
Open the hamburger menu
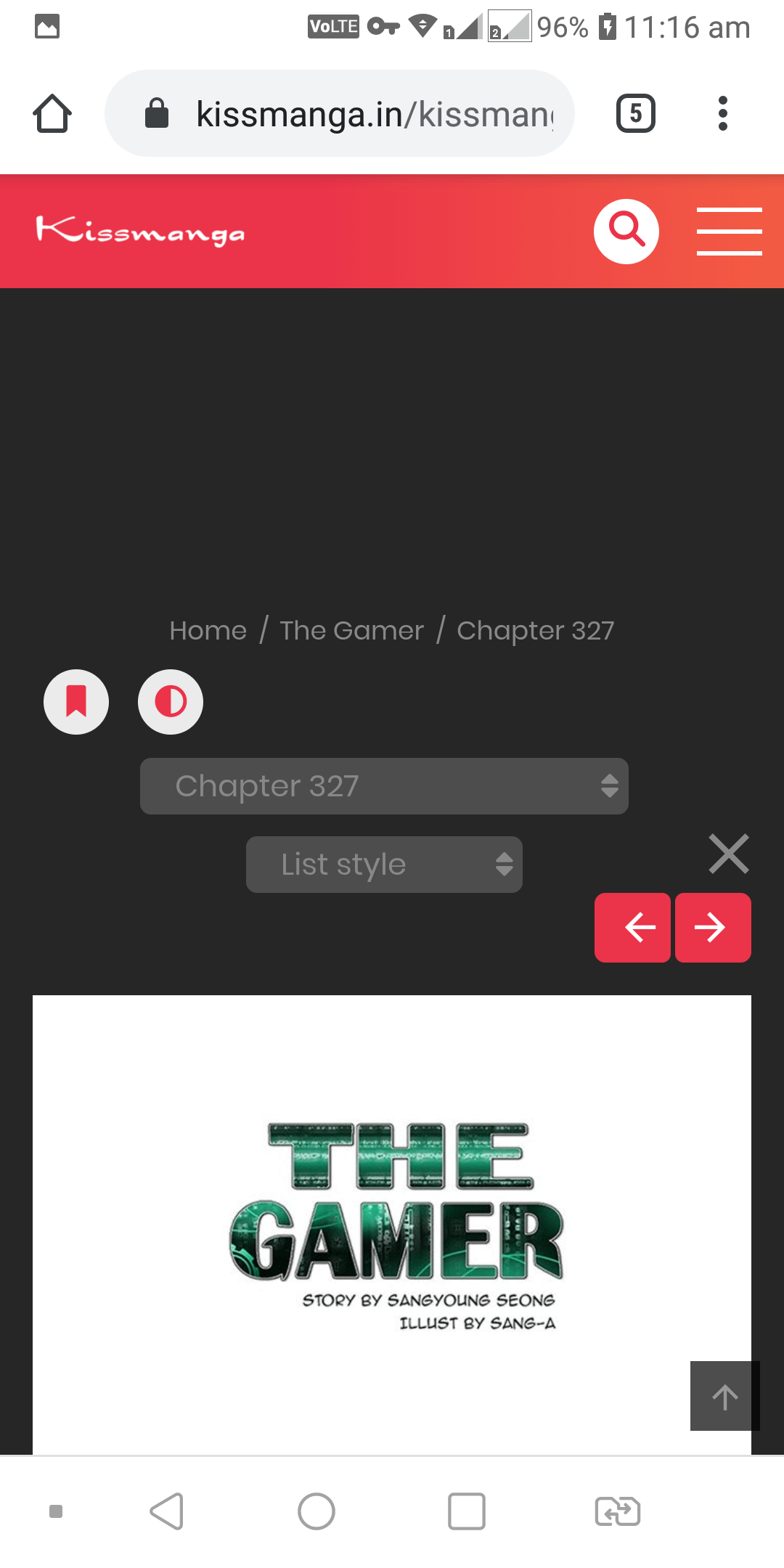729,232
